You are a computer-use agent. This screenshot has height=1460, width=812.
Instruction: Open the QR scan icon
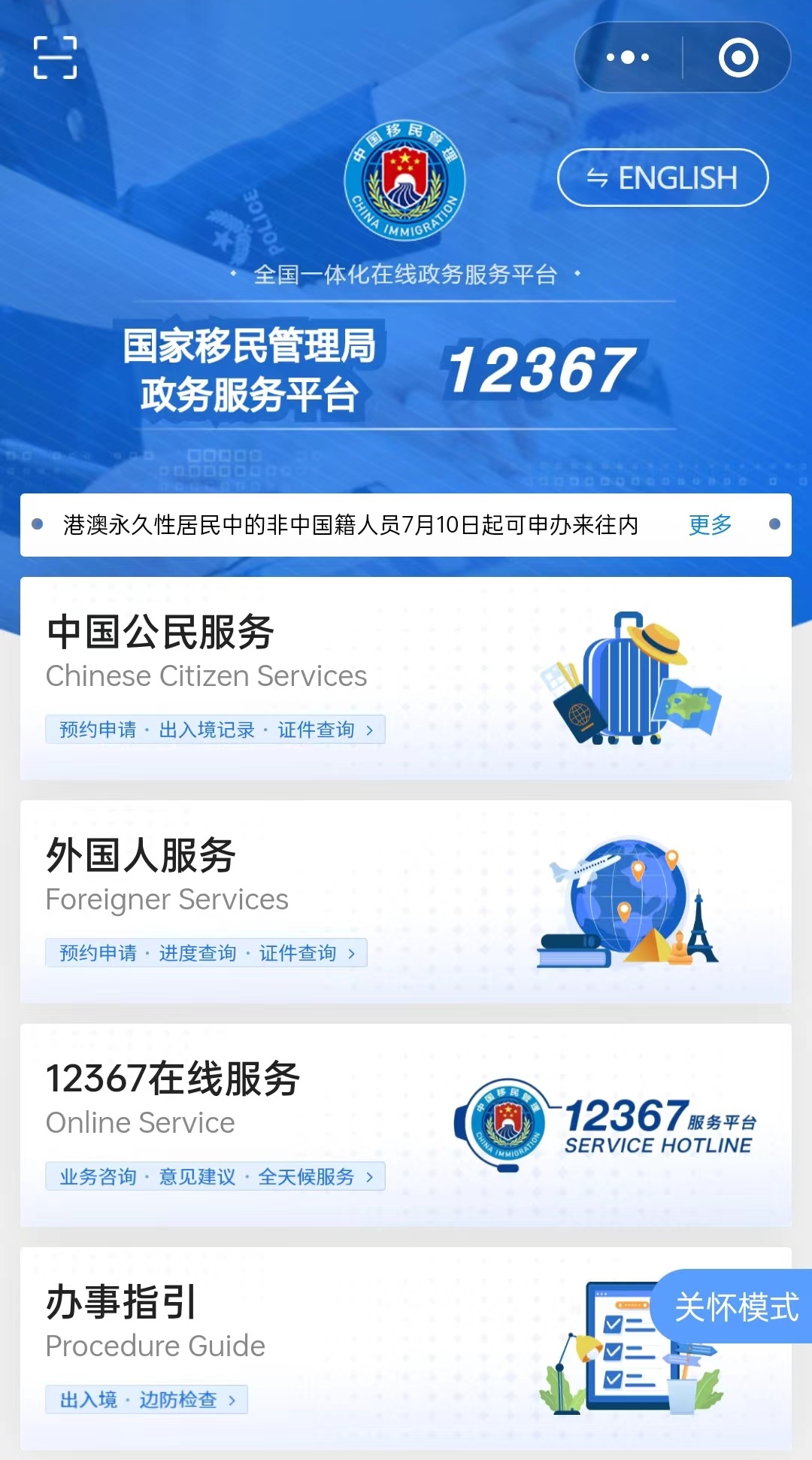click(x=55, y=57)
